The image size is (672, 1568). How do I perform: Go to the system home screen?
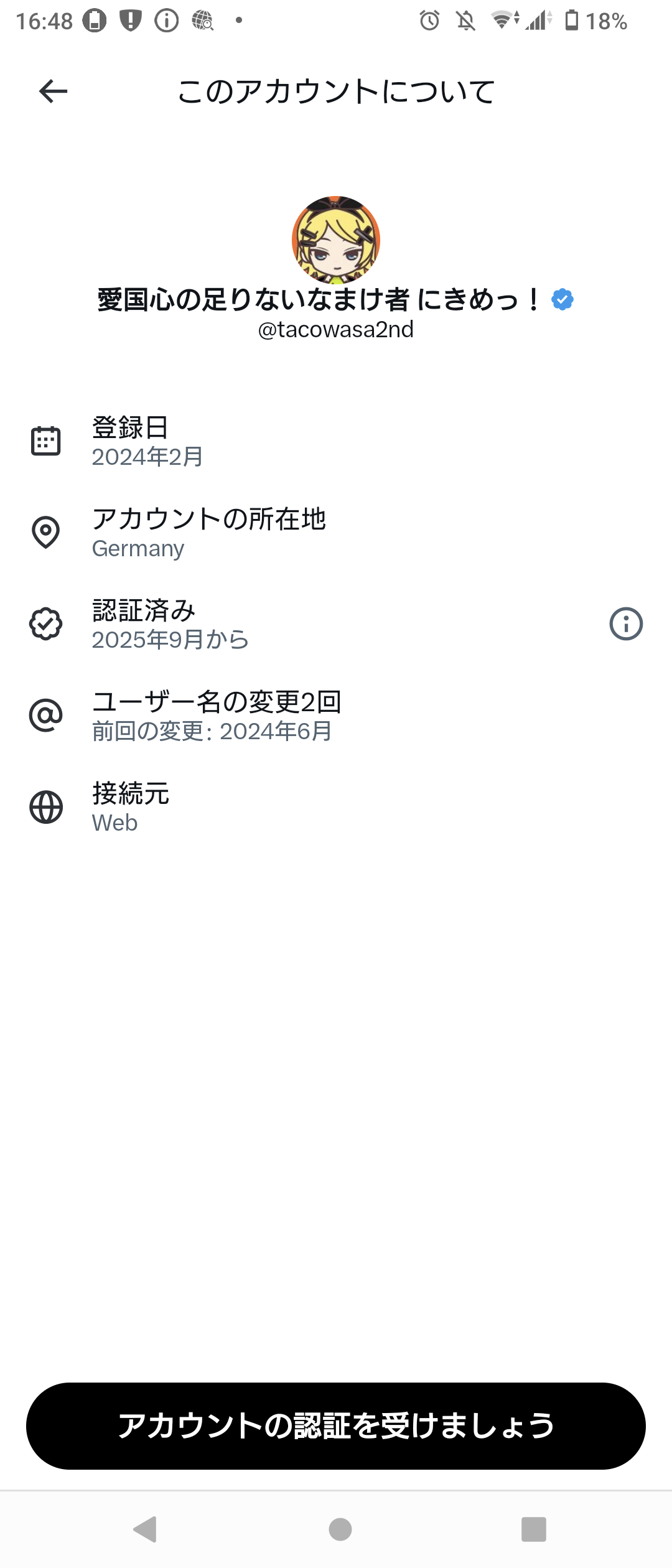pos(340,1529)
